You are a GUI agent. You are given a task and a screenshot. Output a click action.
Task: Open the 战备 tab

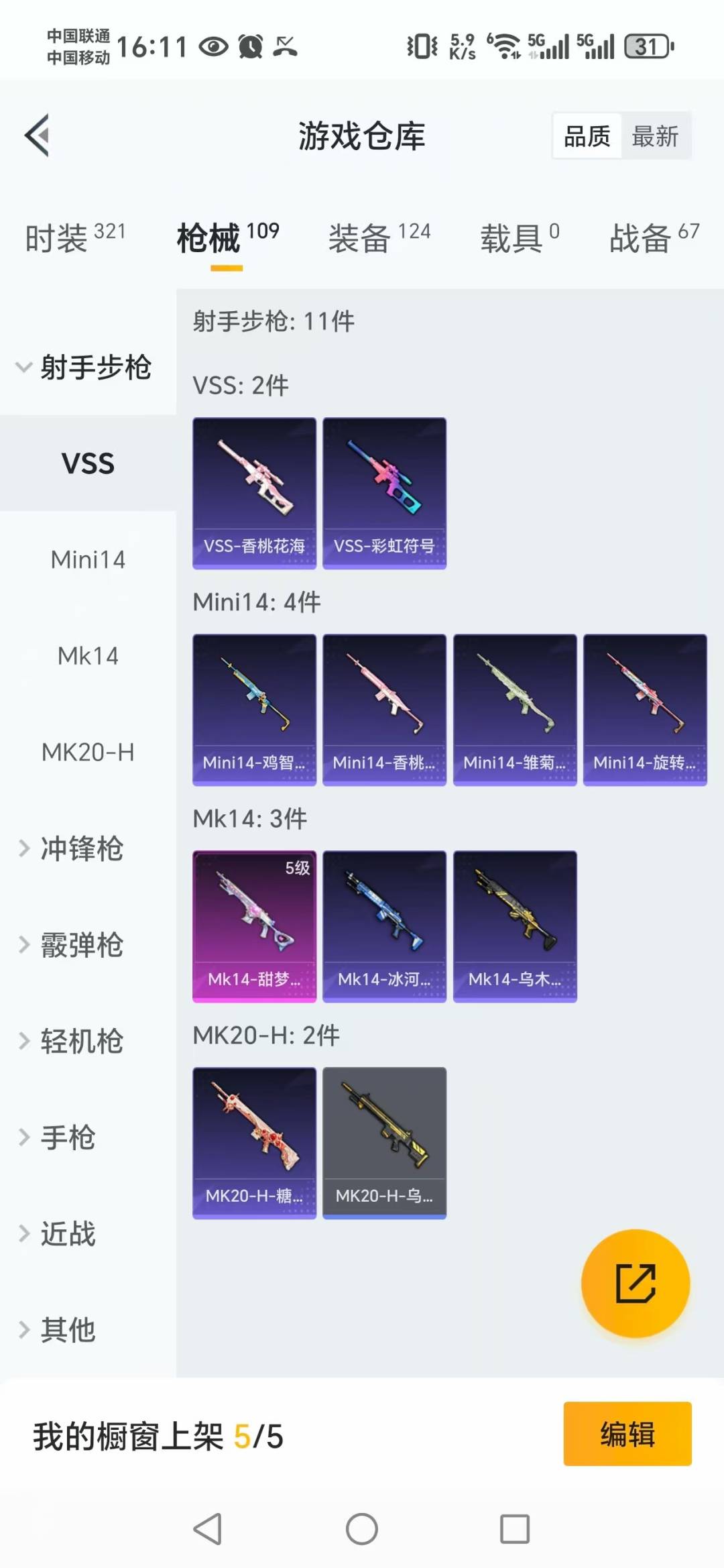point(654,237)
